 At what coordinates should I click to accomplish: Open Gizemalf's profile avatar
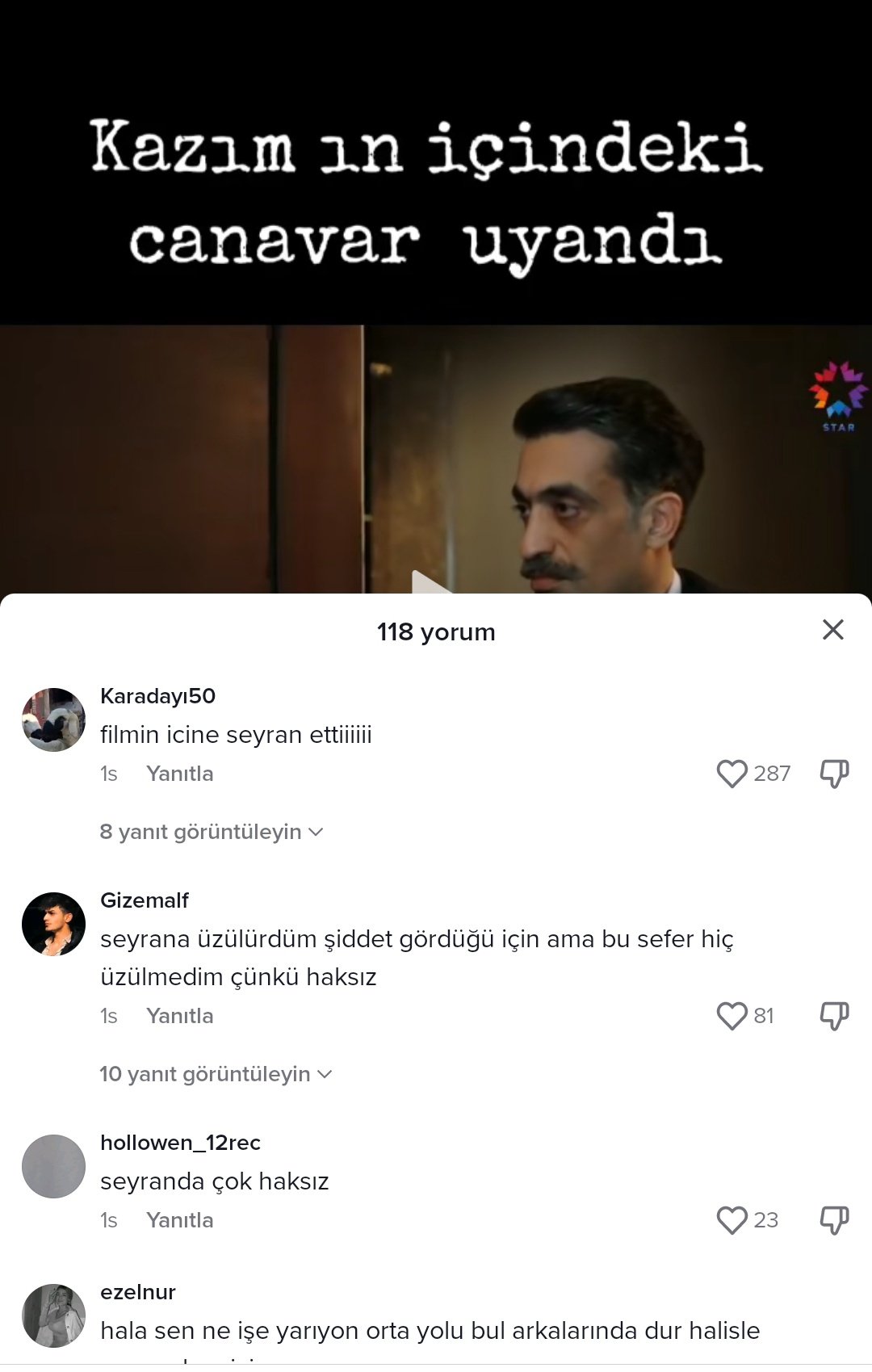click(x=53, y=924)
